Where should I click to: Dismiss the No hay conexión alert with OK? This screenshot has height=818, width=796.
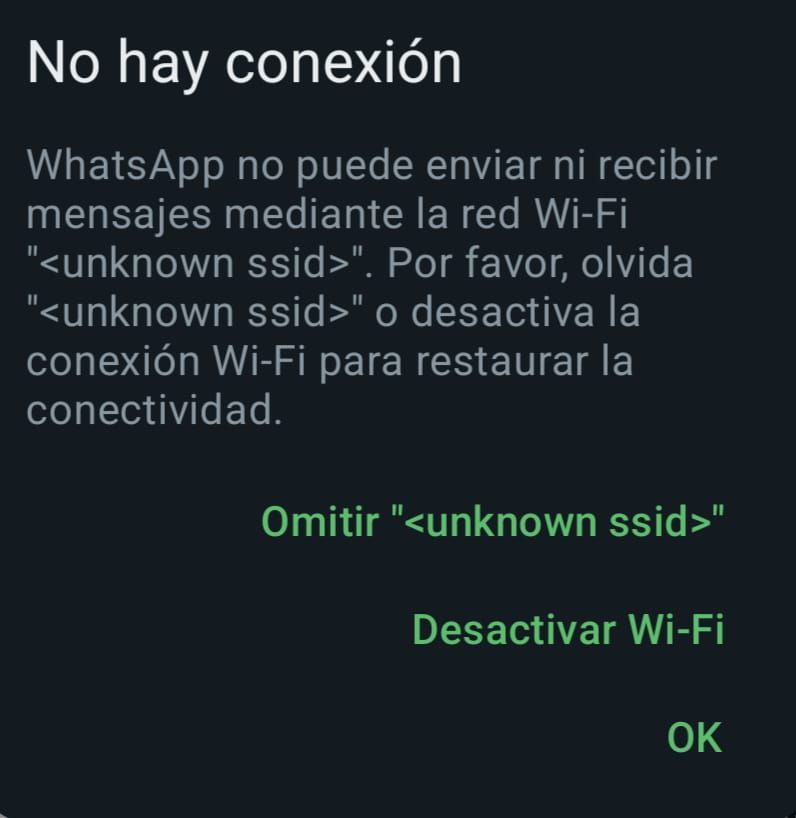click(x=693, y=737)
